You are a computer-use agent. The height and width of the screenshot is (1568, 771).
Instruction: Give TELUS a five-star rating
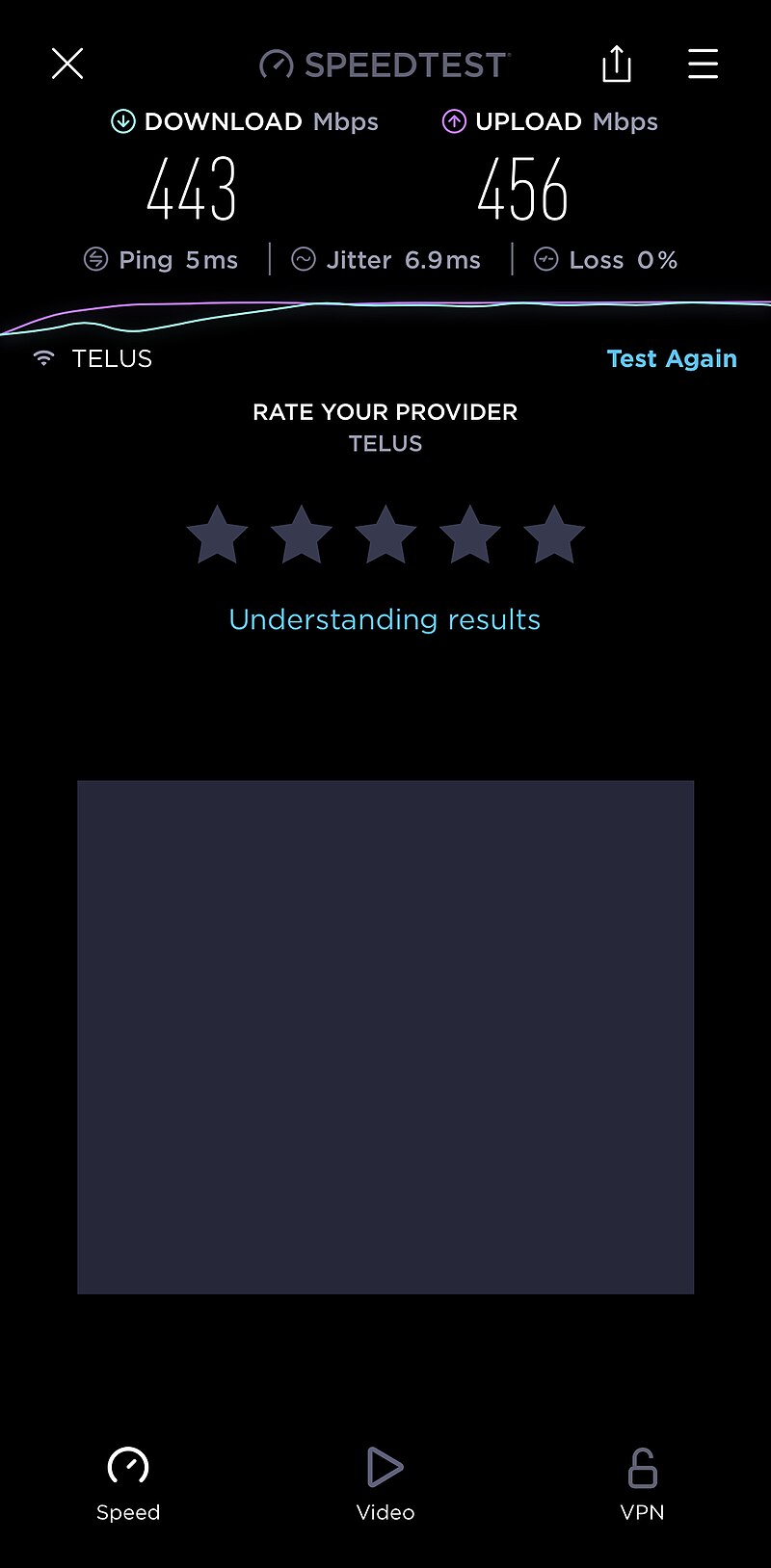tap(554, 535)
